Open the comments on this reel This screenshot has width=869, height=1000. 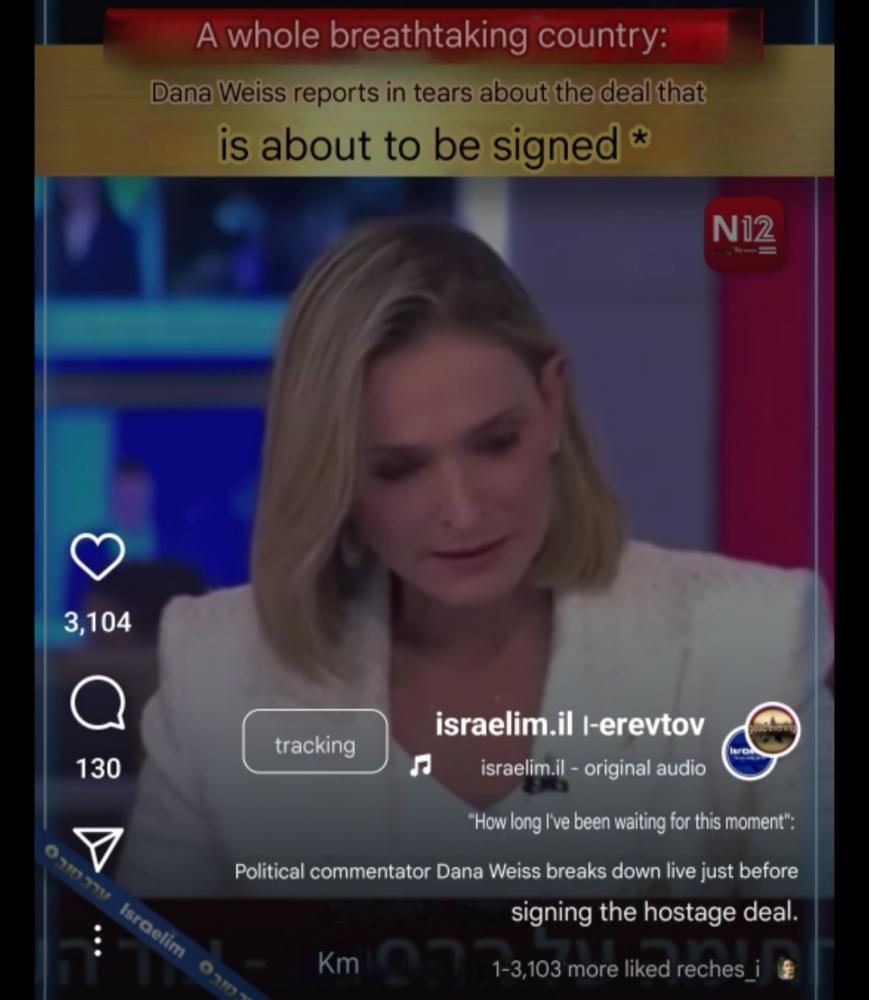(97, 703)
